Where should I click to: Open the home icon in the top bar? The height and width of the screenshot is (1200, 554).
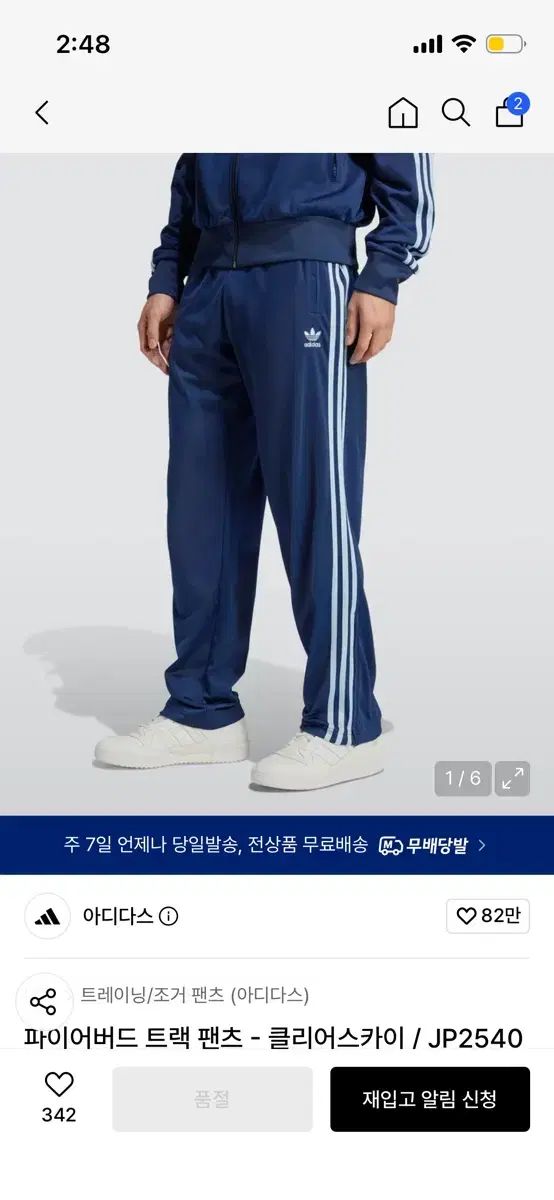click(403, 113)
